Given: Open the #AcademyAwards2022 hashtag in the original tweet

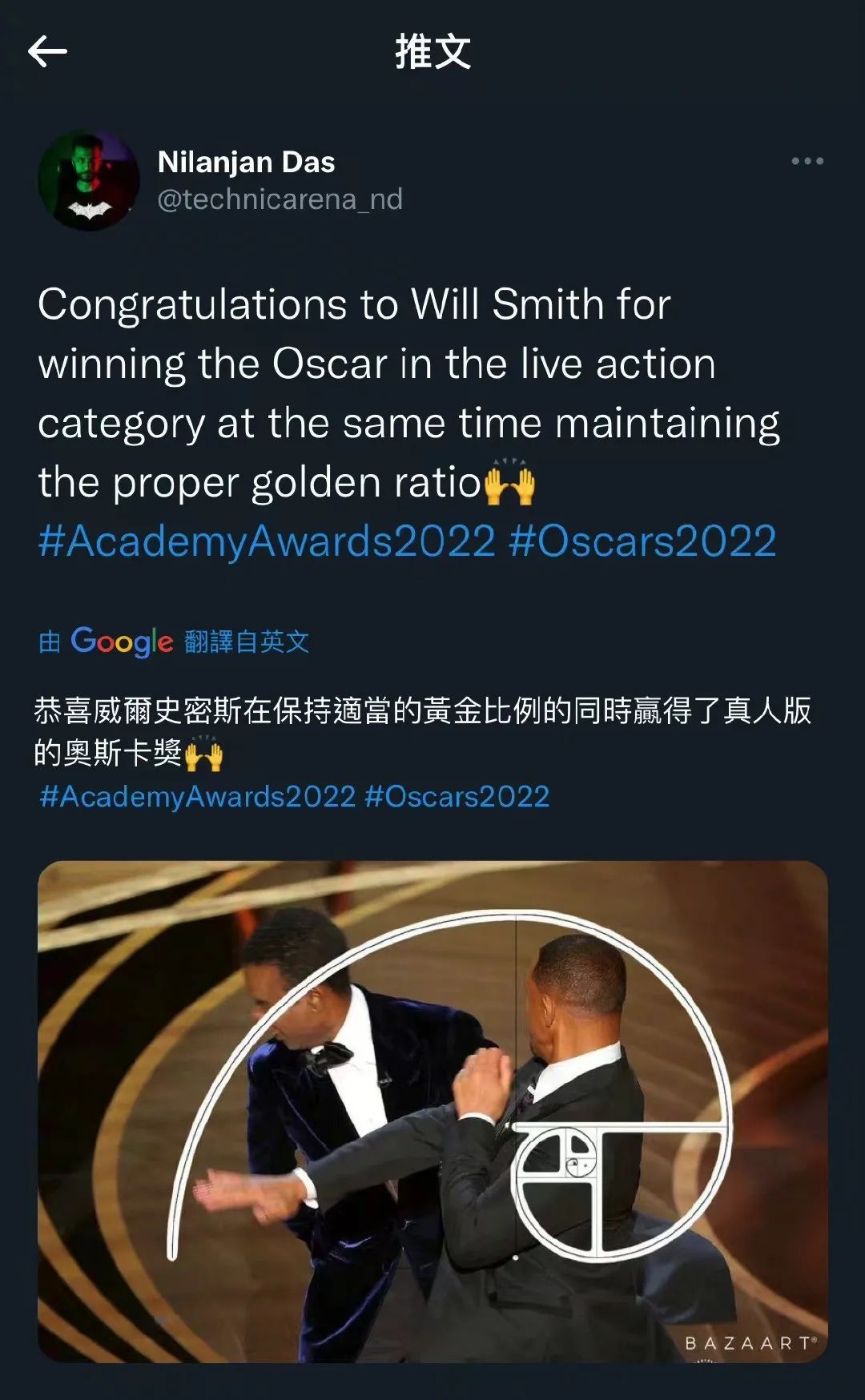Looking at the screenshot, I should [x=267, y=541].
